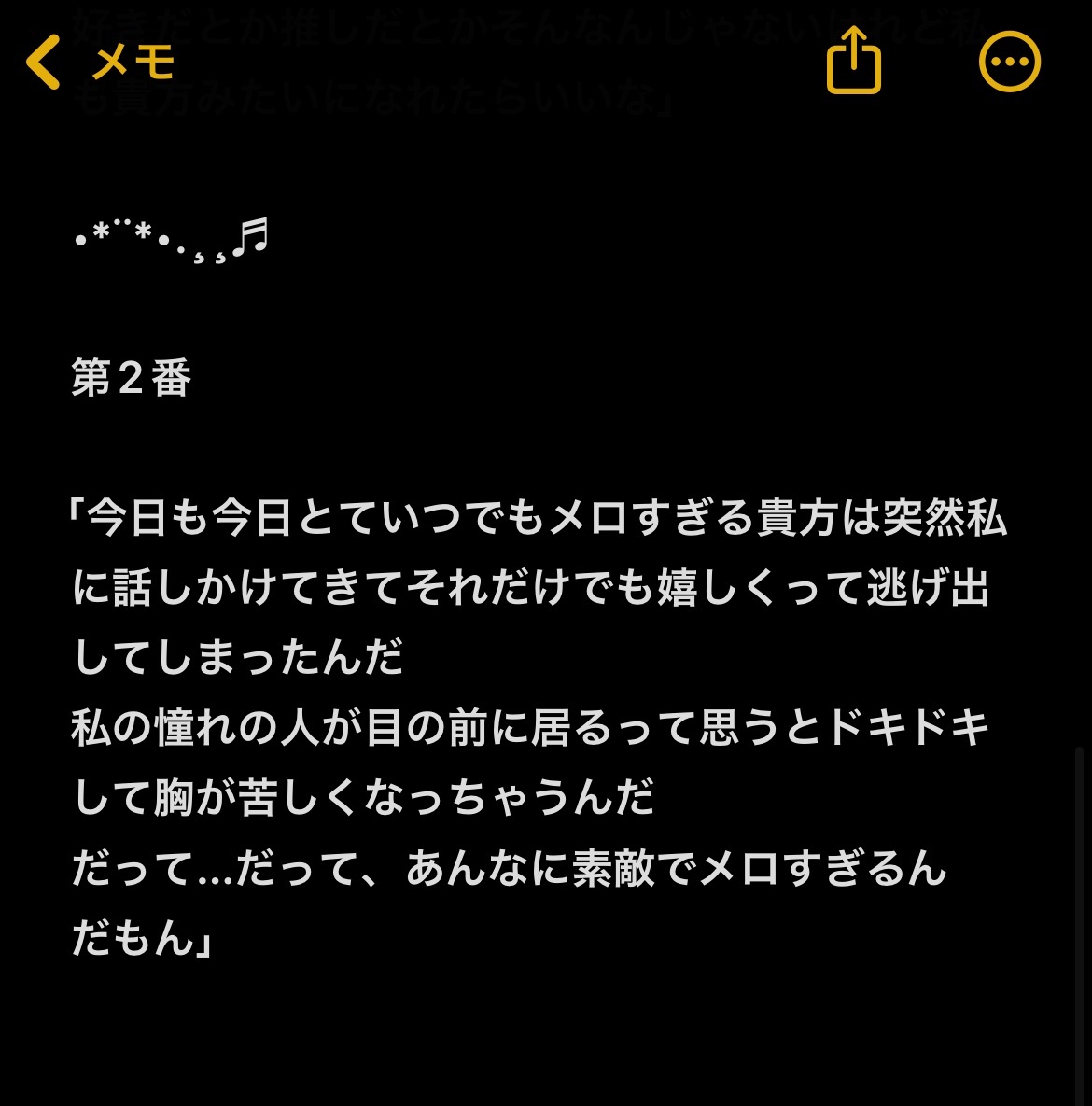This screenshot has width=1092, height=1106.
Task: Open the more options menu
Action: point(1009,63)
